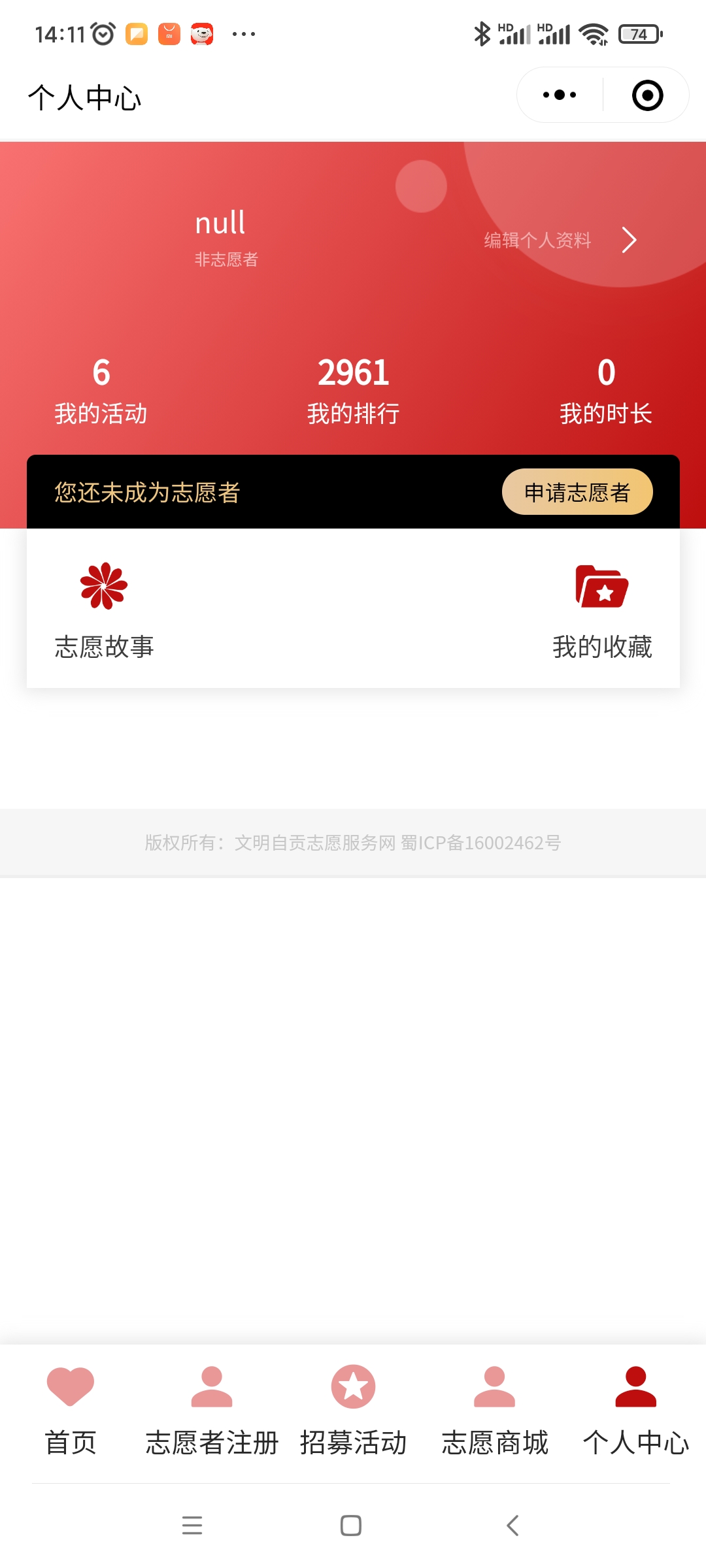Tap 申请志愿者 button
This screenshot has width=706, height=1568.
click(577, 492)
